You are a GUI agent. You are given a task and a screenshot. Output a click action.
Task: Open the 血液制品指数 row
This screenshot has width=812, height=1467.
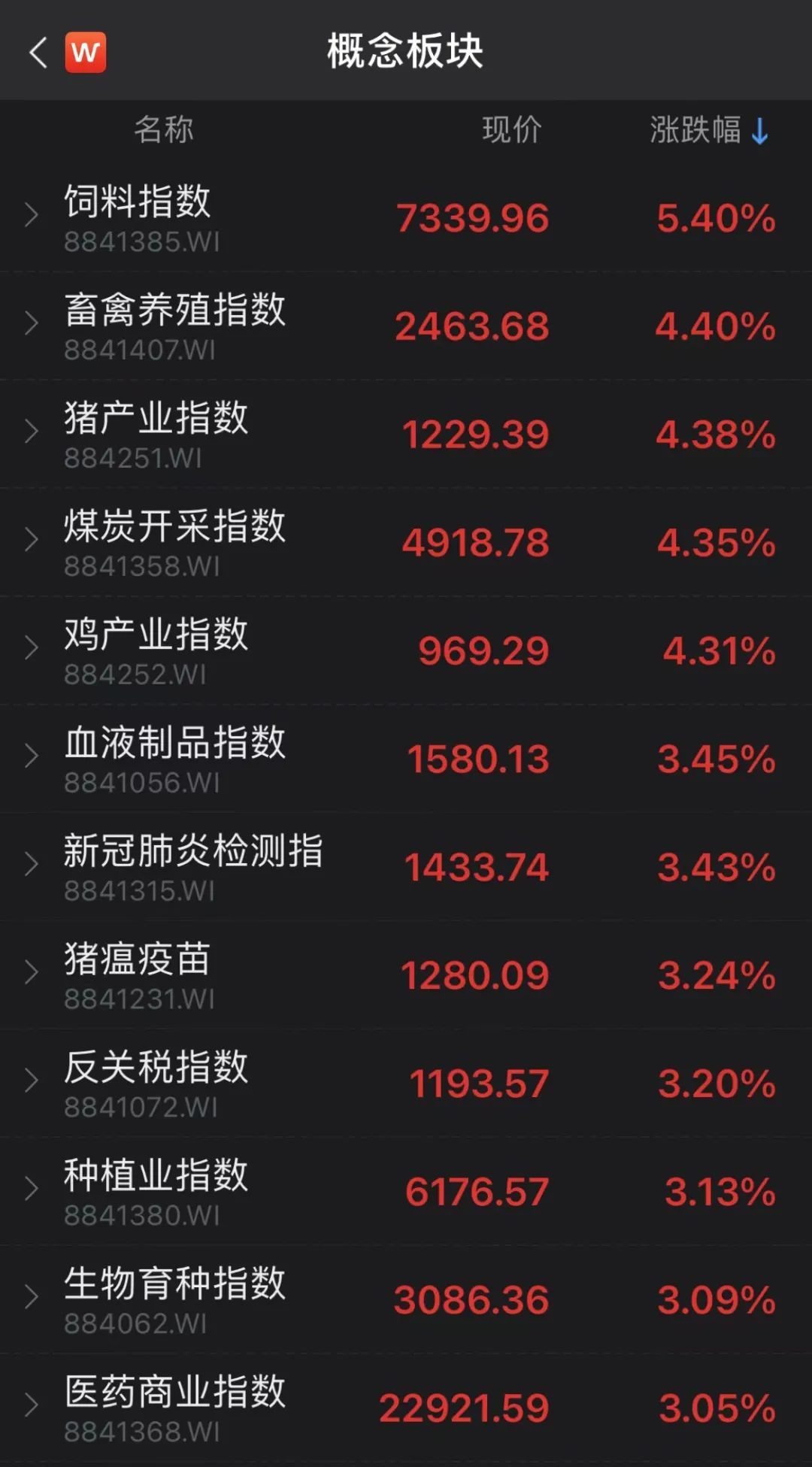406,759
